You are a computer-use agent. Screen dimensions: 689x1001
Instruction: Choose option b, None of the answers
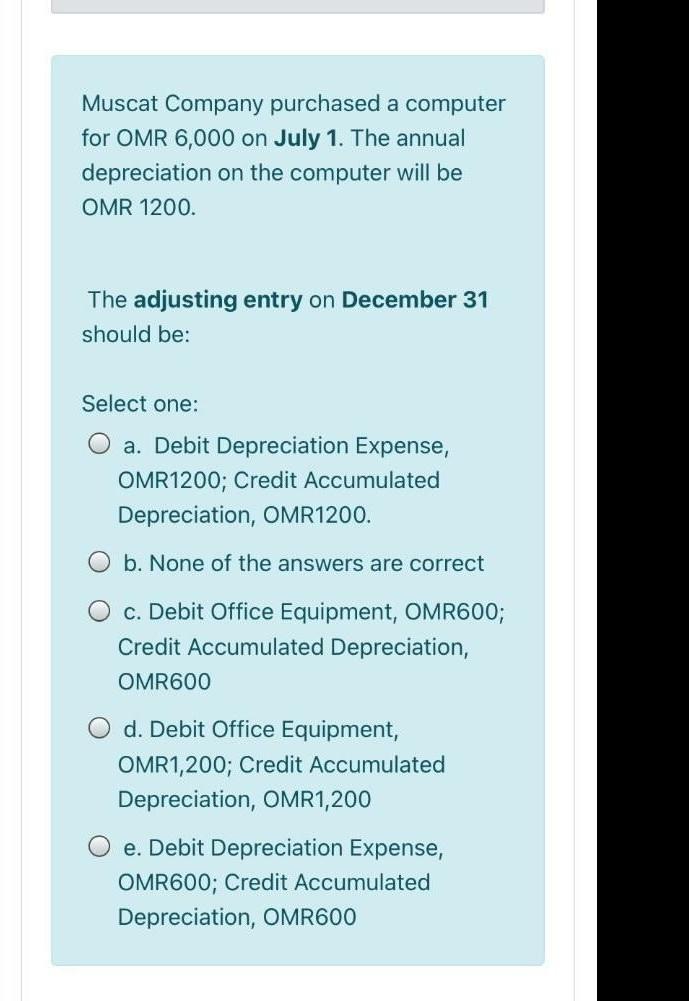(98, 563)
